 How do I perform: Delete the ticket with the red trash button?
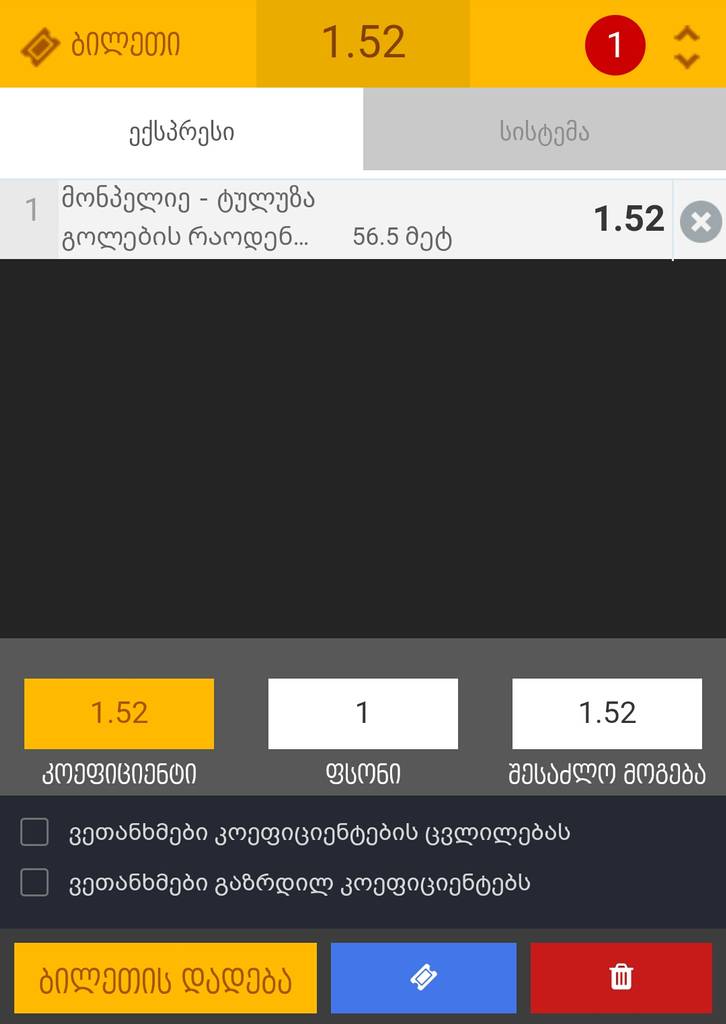pos(621,978)
